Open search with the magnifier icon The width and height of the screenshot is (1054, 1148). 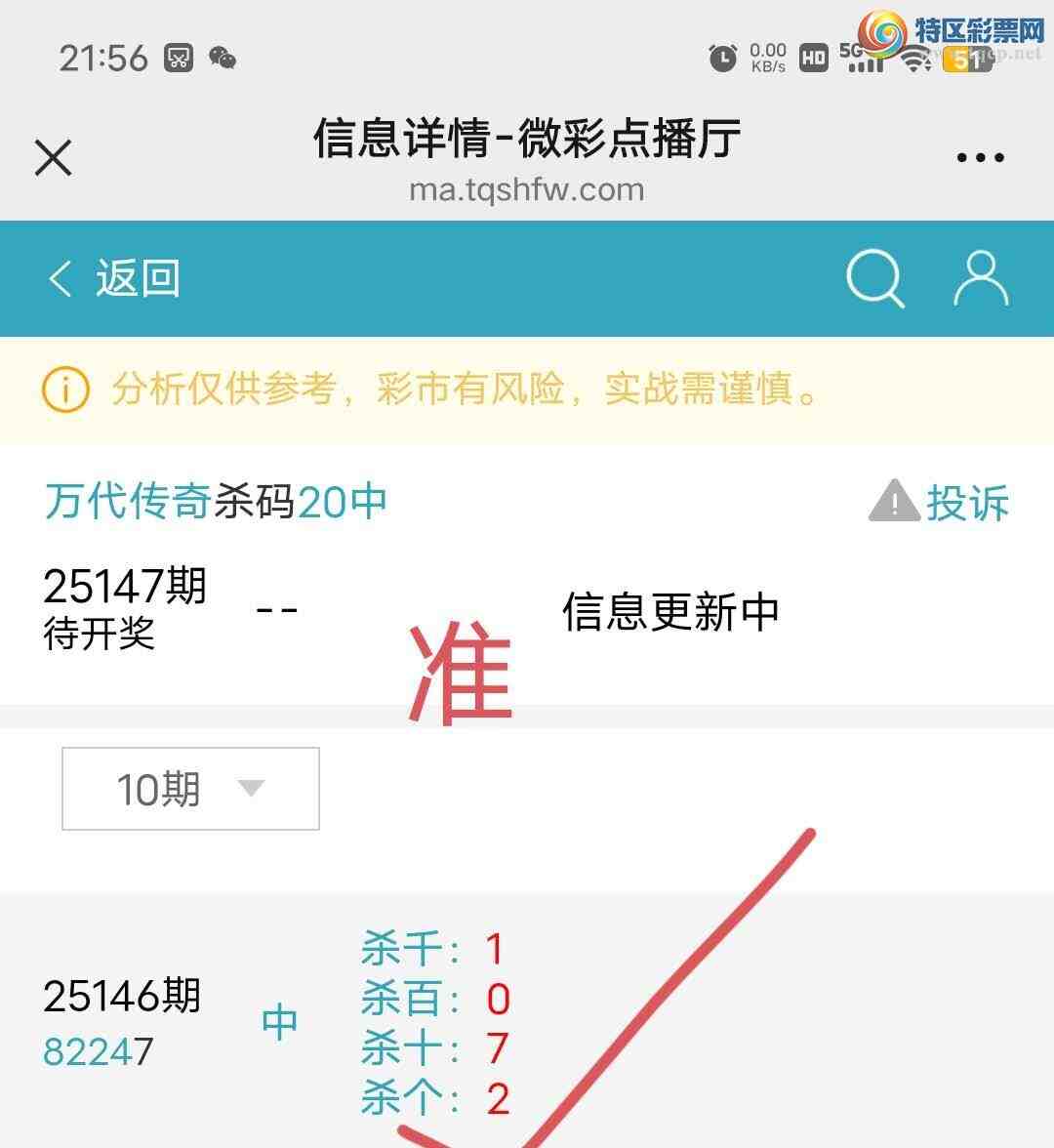(x=875, y=277)
